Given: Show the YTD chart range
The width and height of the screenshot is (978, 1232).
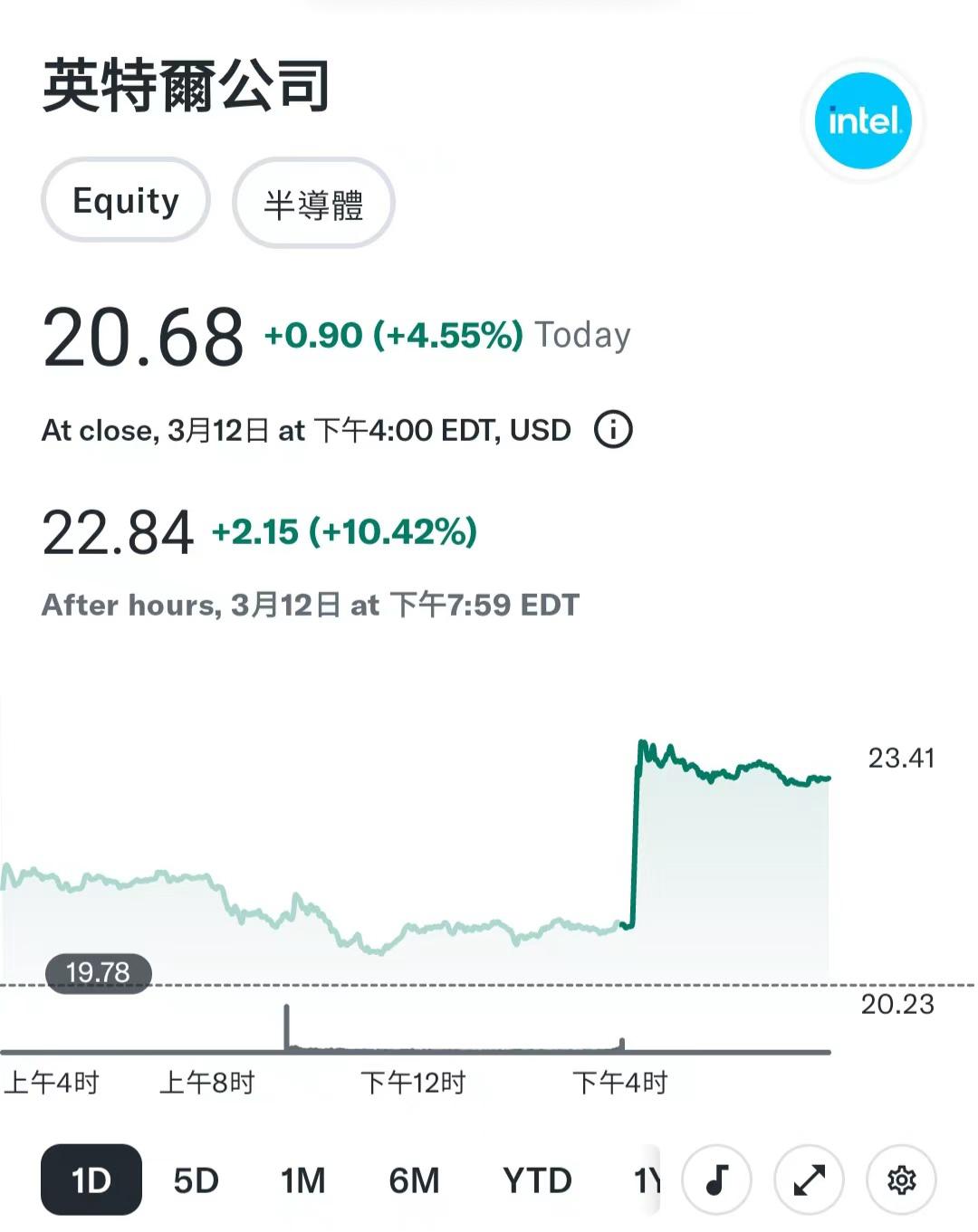Looking at the screenshot, I should pyautogui.click(x=537, y=1180).
